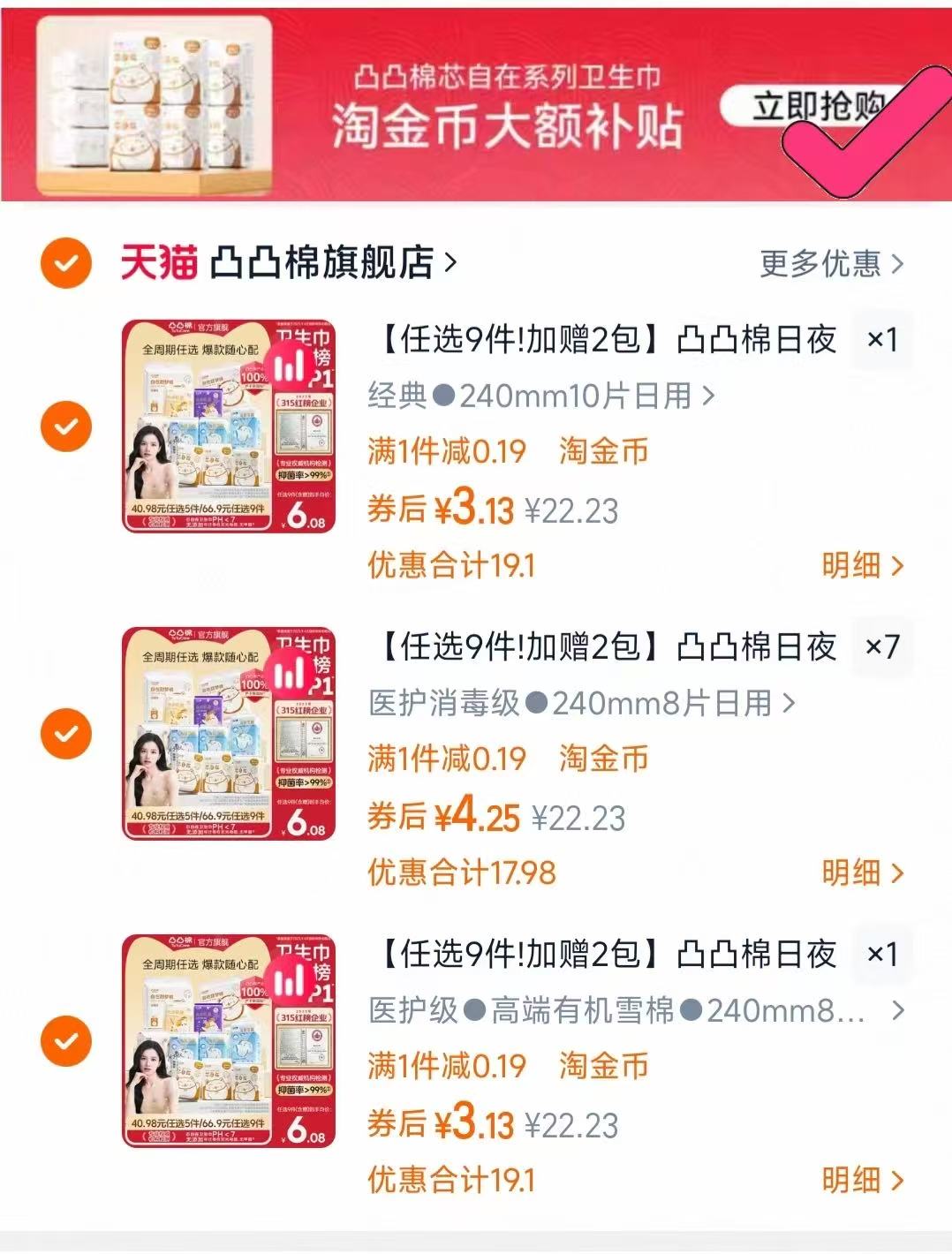The height and width of the screenshot is (1254, 952).
Task: Click the ×7 quantity badge
Action: pos(880,647)
